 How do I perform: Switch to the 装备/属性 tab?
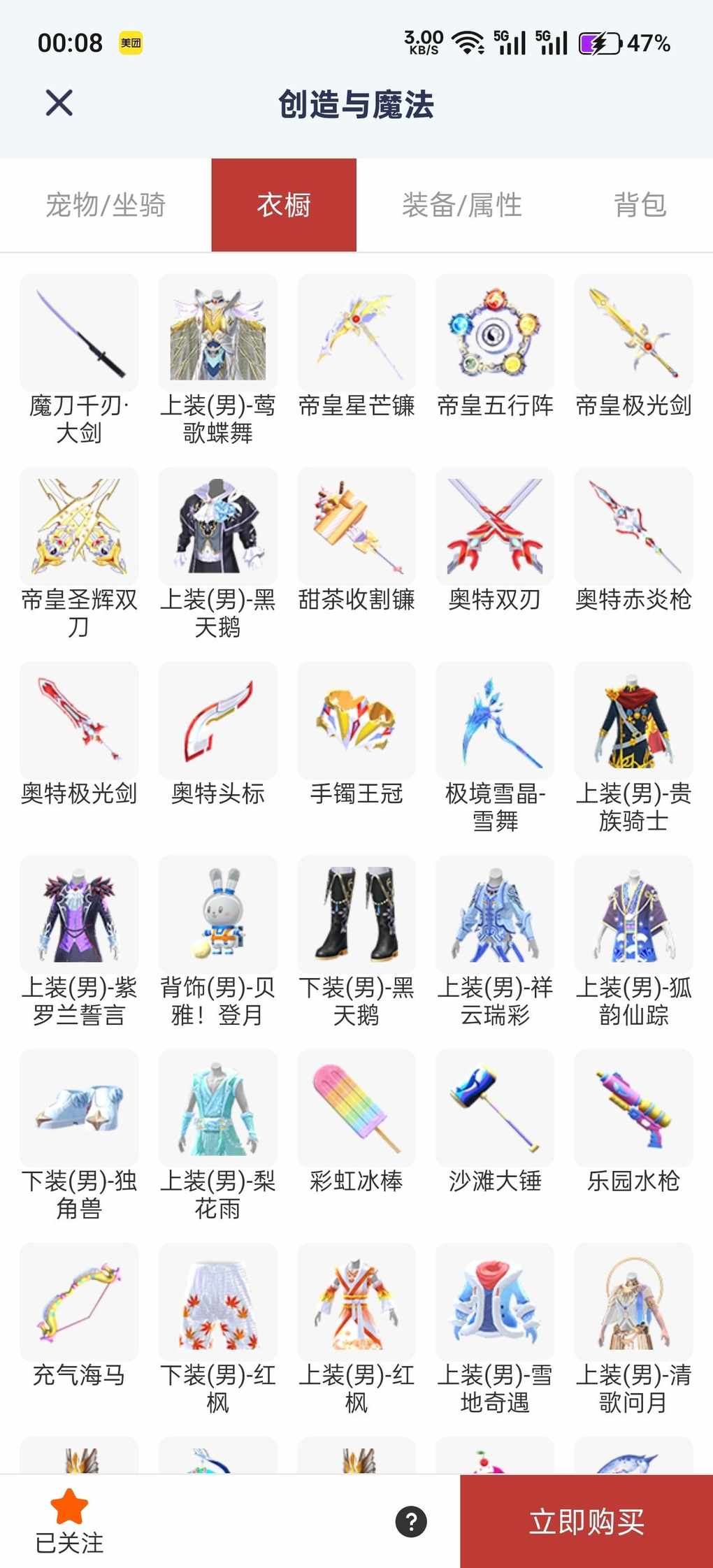point(462,205)
